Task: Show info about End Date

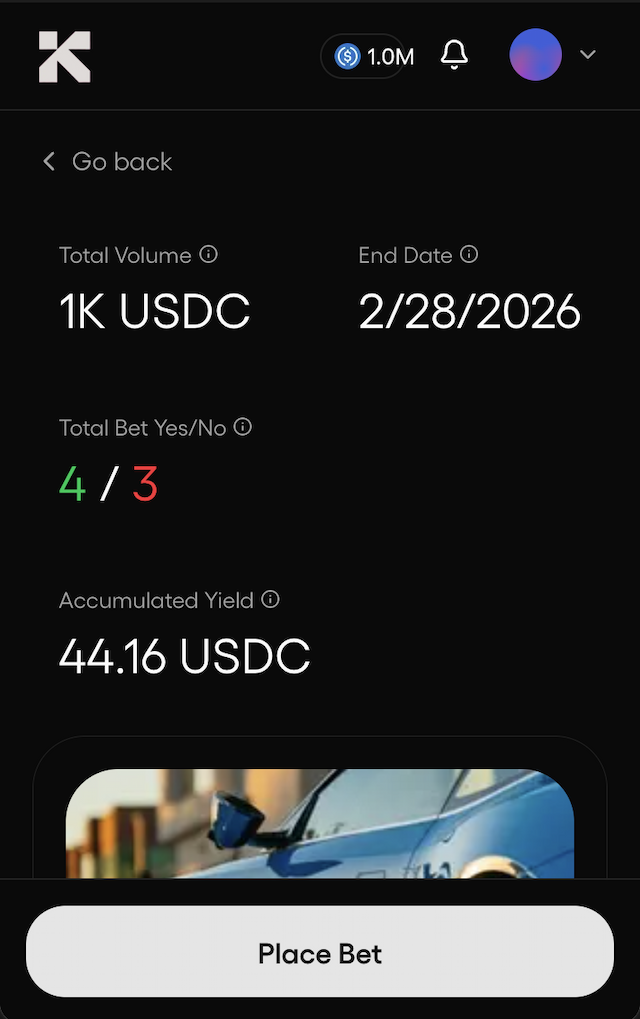Action: pyautogui.click(x=469, y=255)
